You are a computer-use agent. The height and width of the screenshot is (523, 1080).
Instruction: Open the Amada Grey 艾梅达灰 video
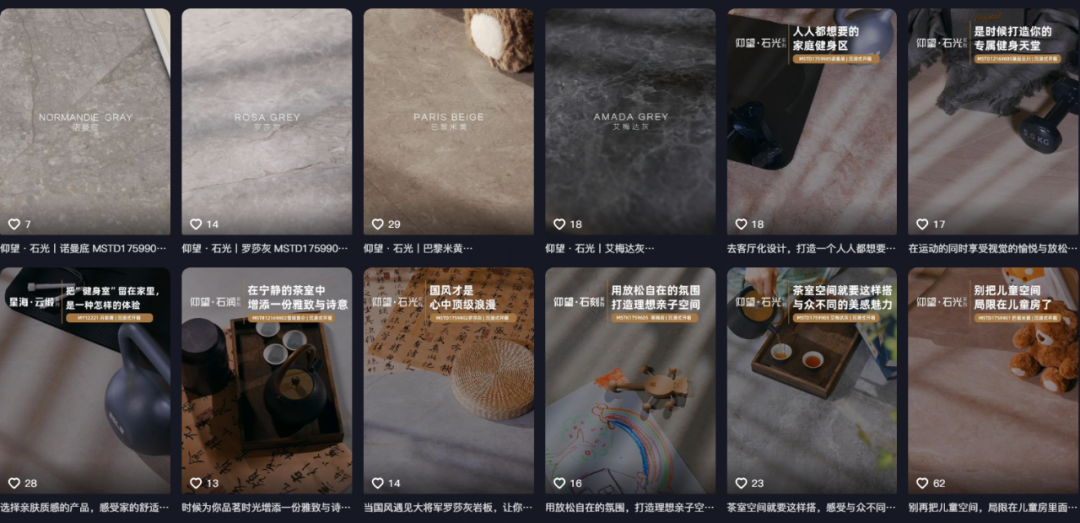tap(630, 120)
